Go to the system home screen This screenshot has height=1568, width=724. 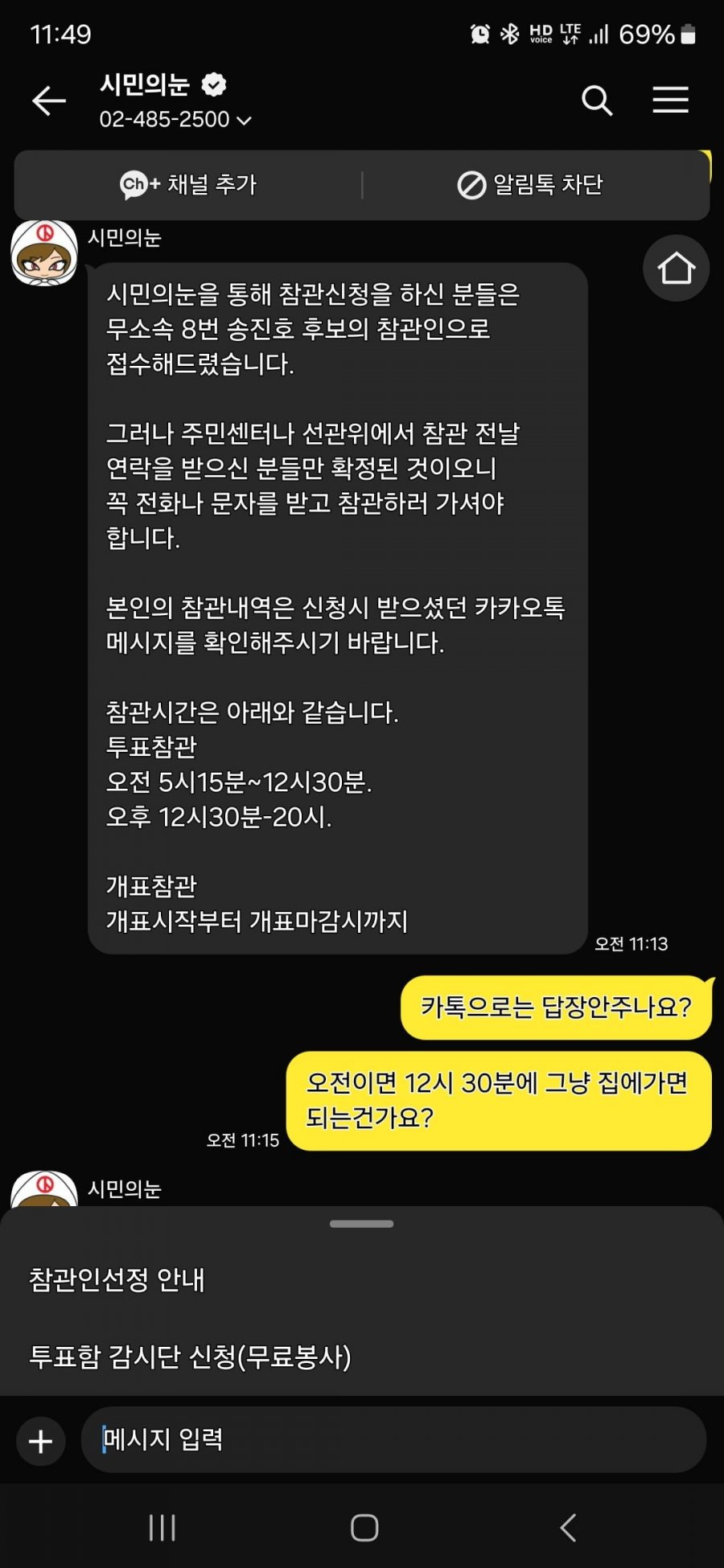click(364, 1527)
